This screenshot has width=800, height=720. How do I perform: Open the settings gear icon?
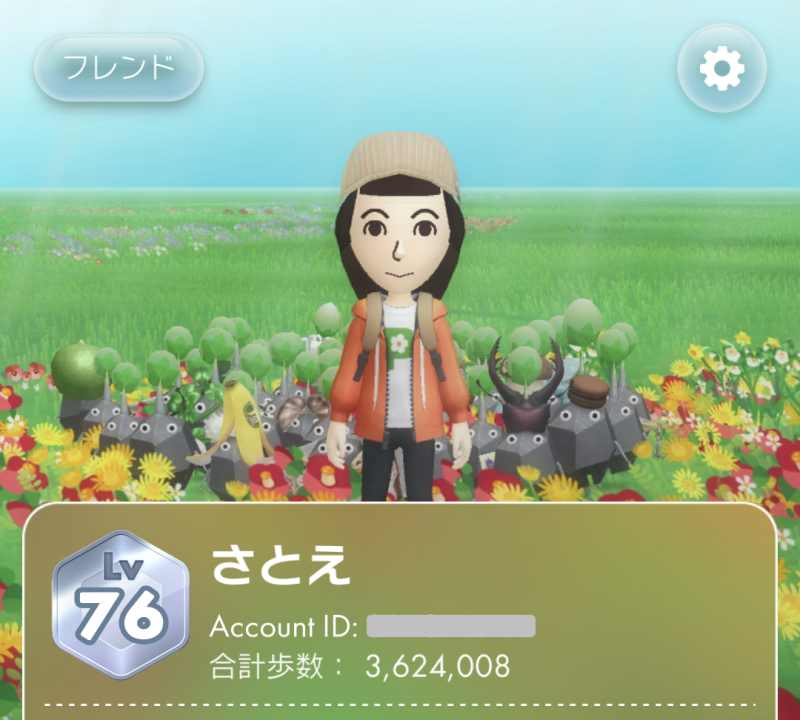(x=722, y=68)
